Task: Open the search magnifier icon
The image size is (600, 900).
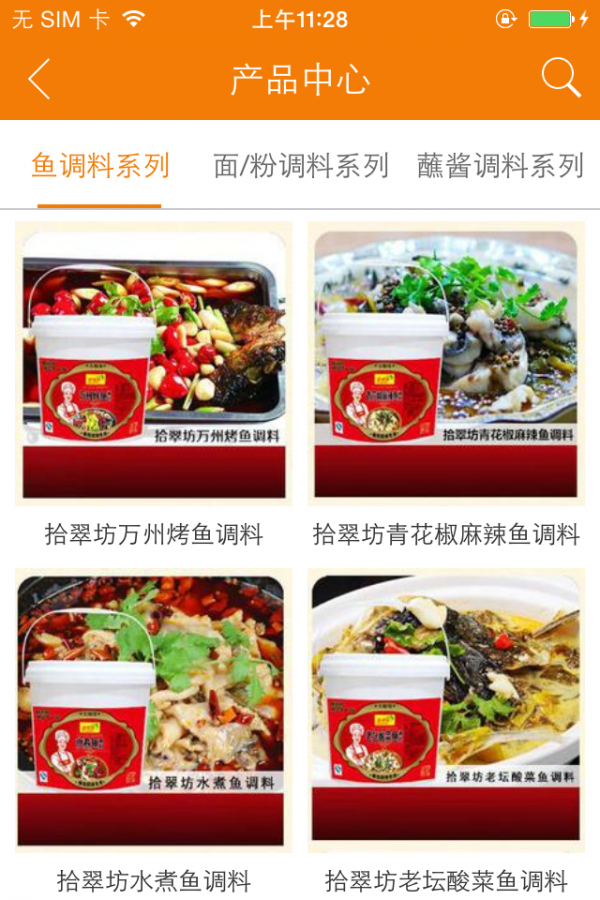Action: (x=560, y=78)
